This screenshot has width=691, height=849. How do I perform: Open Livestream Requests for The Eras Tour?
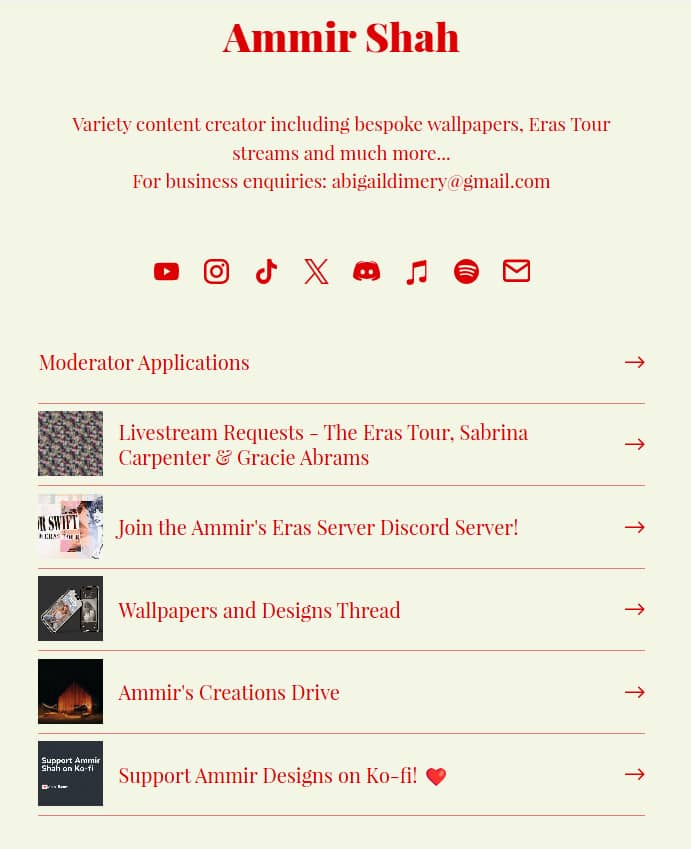pos(341,444)
